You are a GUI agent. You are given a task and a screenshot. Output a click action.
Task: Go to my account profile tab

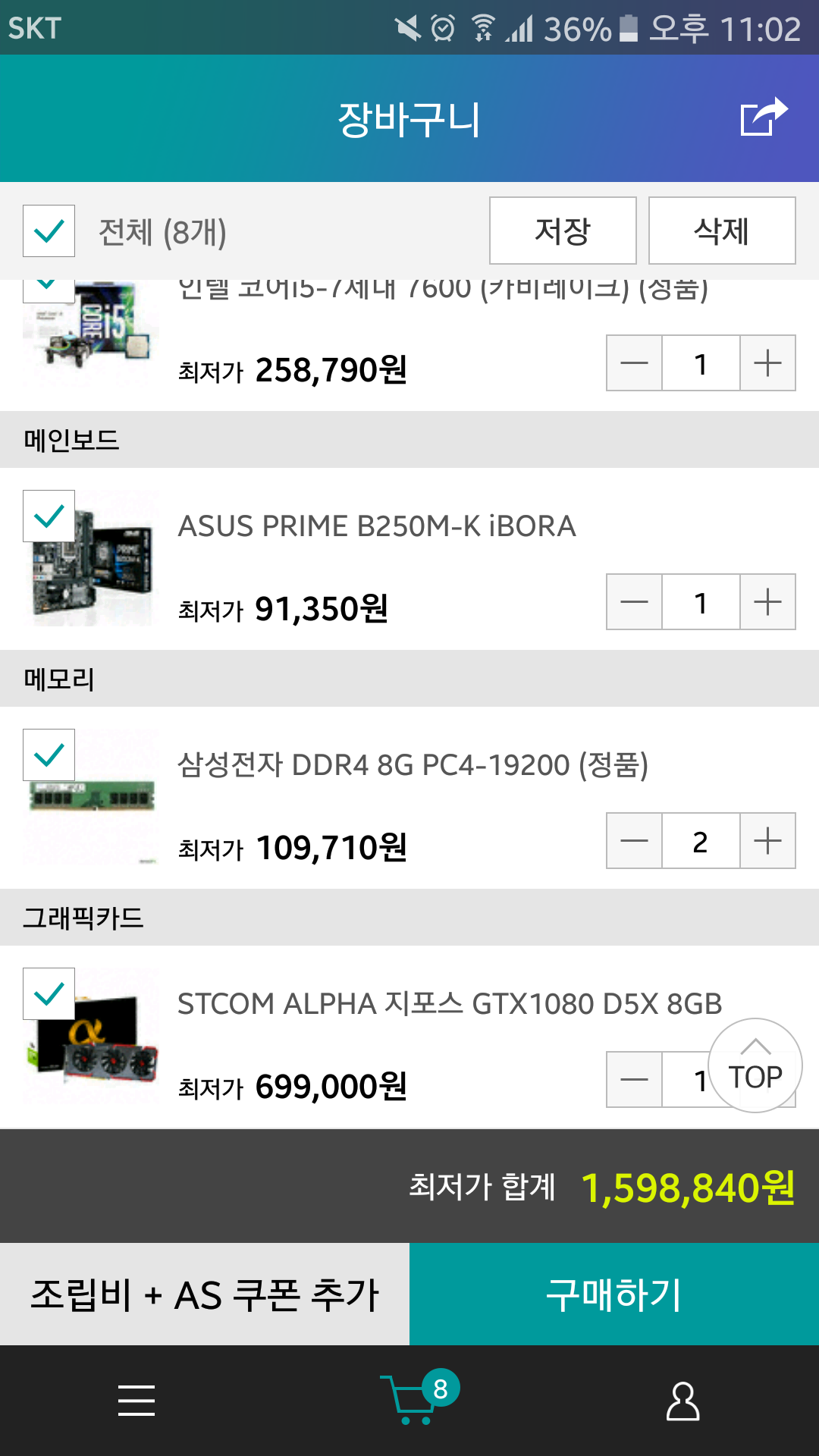[682, 1401]
